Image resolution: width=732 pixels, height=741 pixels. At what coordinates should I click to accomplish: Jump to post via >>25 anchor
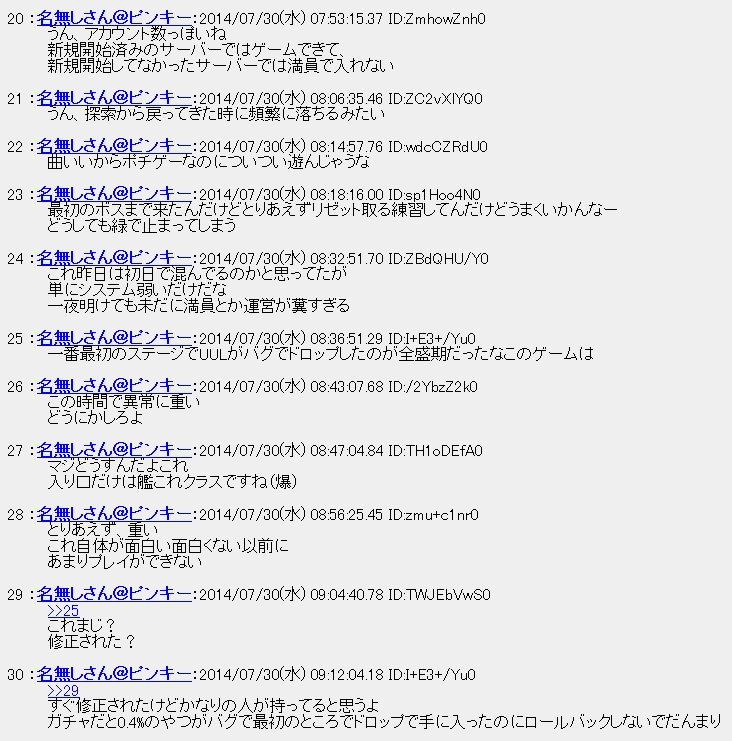(63, 610)
